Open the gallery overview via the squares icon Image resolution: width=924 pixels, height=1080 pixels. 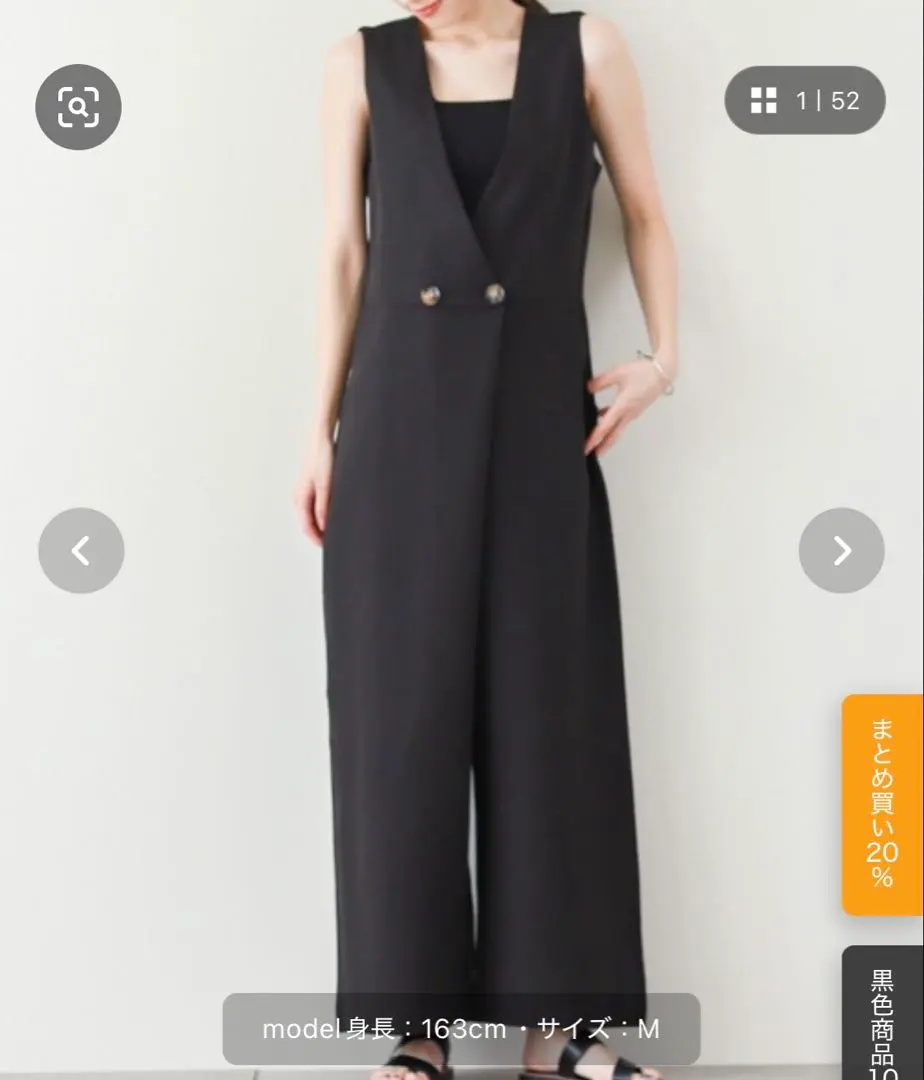click(763, 100)
